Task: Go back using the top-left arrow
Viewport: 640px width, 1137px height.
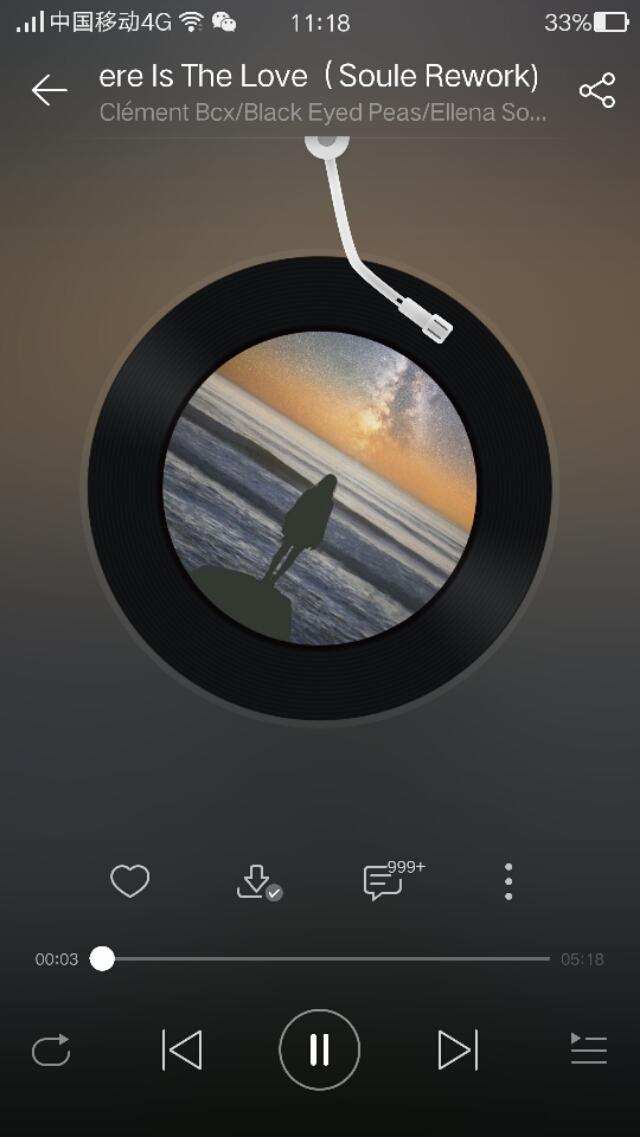Action: 48,91
